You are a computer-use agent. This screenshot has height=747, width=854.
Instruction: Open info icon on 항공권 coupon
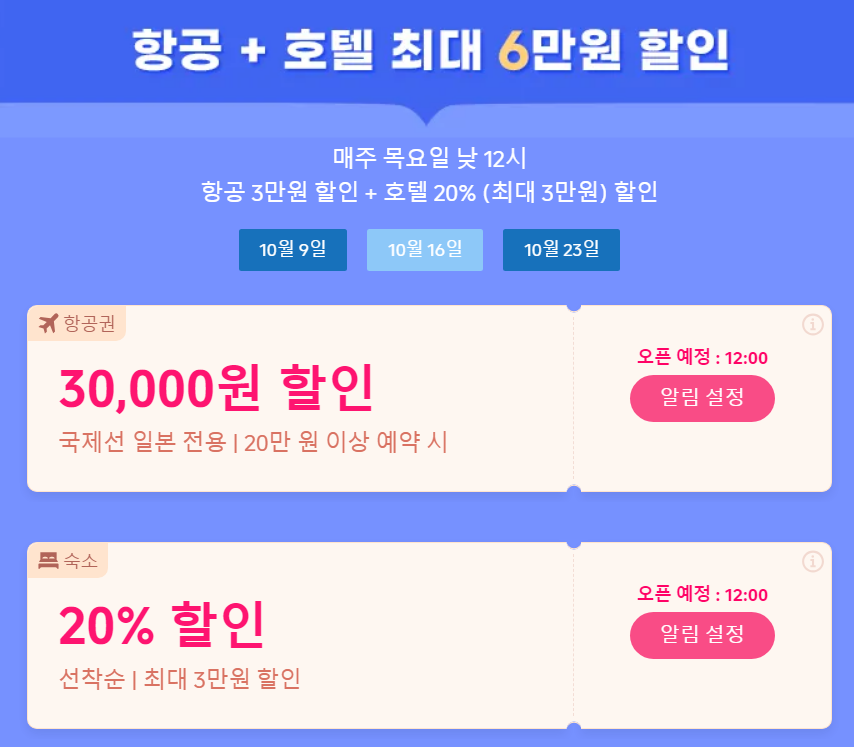812,324
